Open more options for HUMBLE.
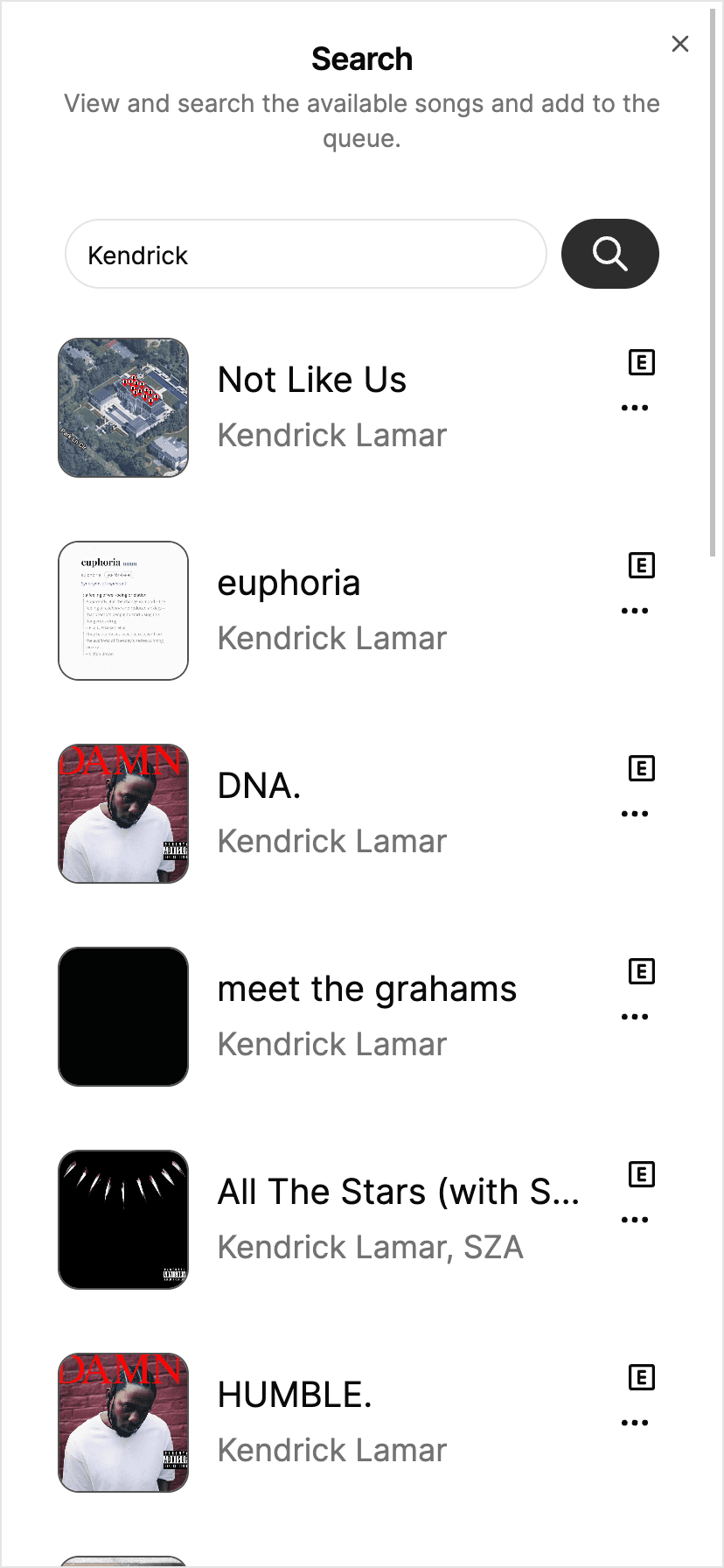Screen dimensions: 724x1568 click(634, 1424)
